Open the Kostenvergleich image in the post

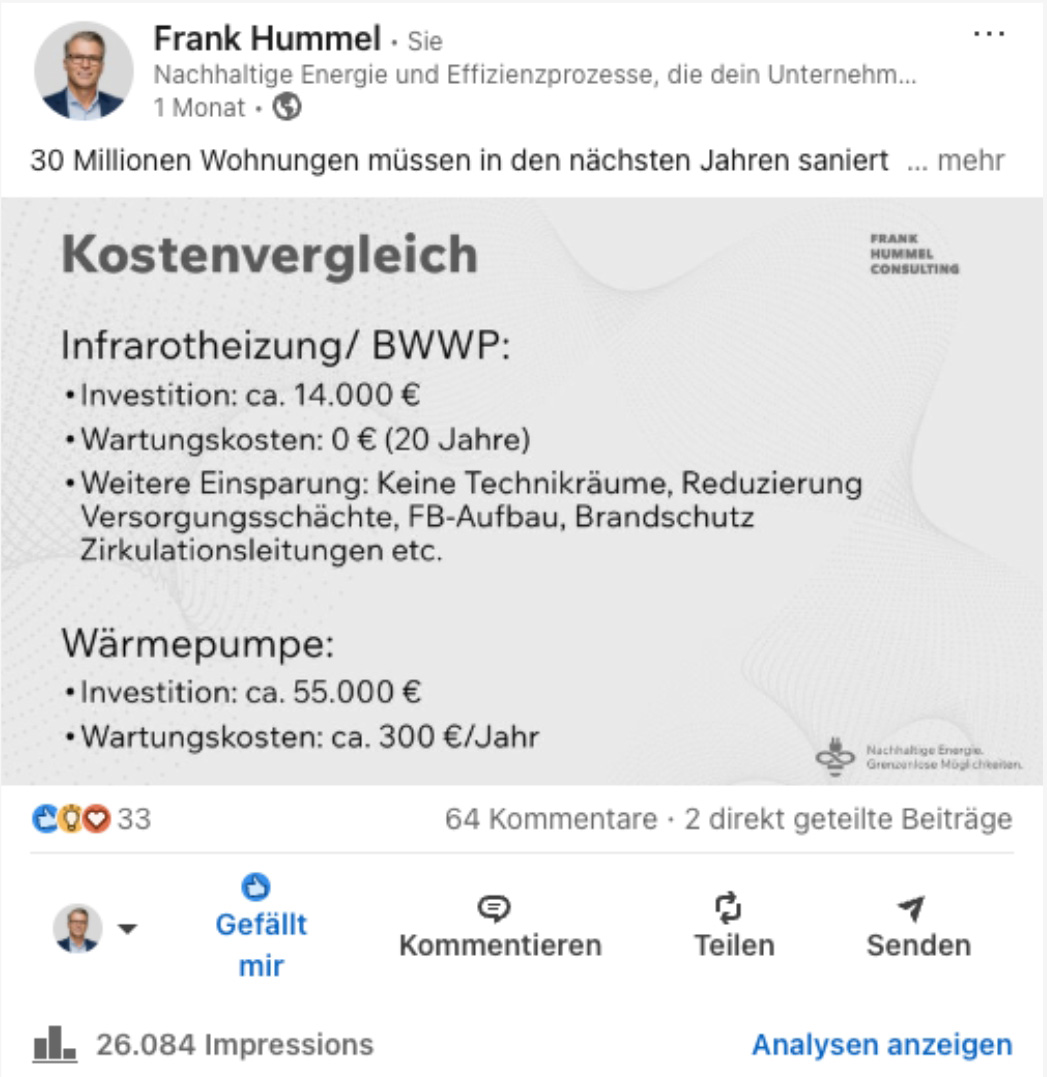coord(523,490)
